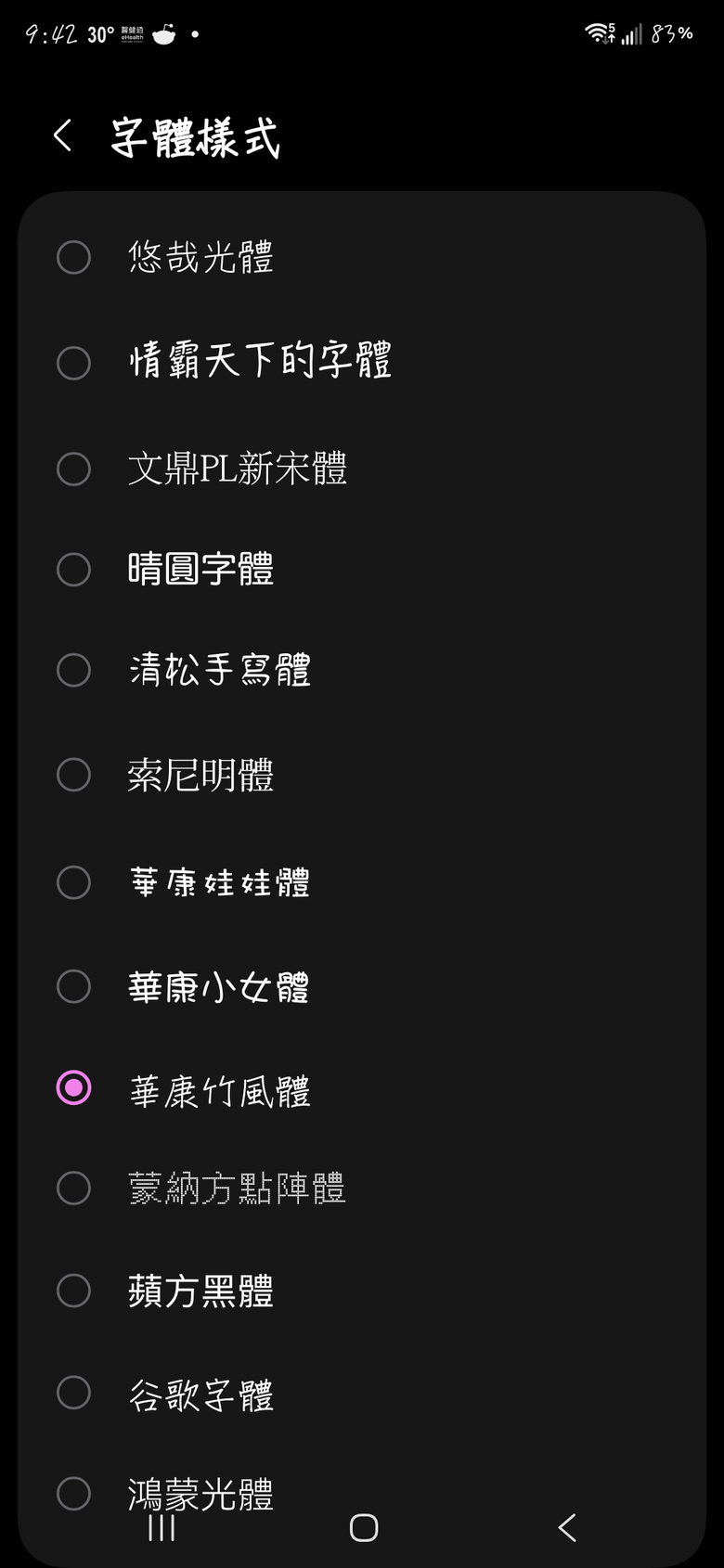Viewport: 724px width, 1568px height.
Task: Pick the 晴圓字體 font
Action: coord(362,569)
